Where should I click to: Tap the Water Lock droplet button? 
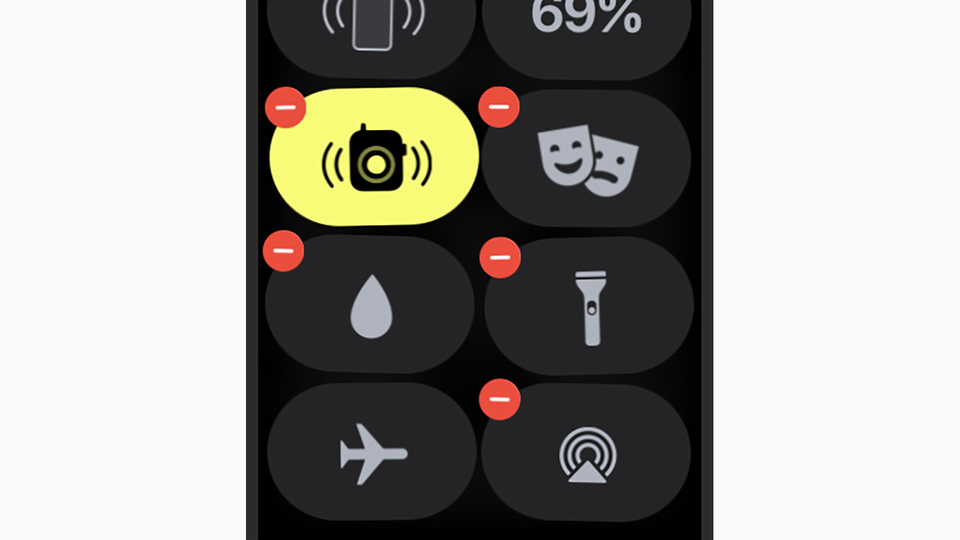coord(371,307)
